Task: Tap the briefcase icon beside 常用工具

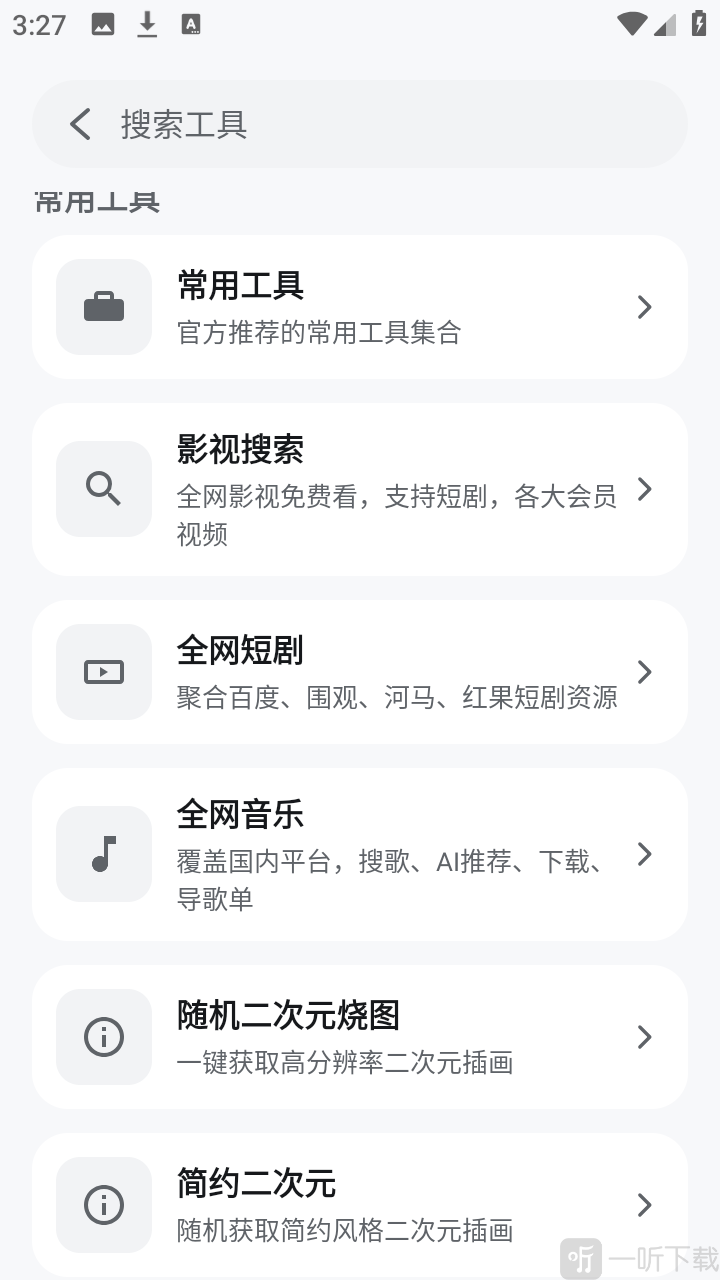Action: [x=103, y=307]
